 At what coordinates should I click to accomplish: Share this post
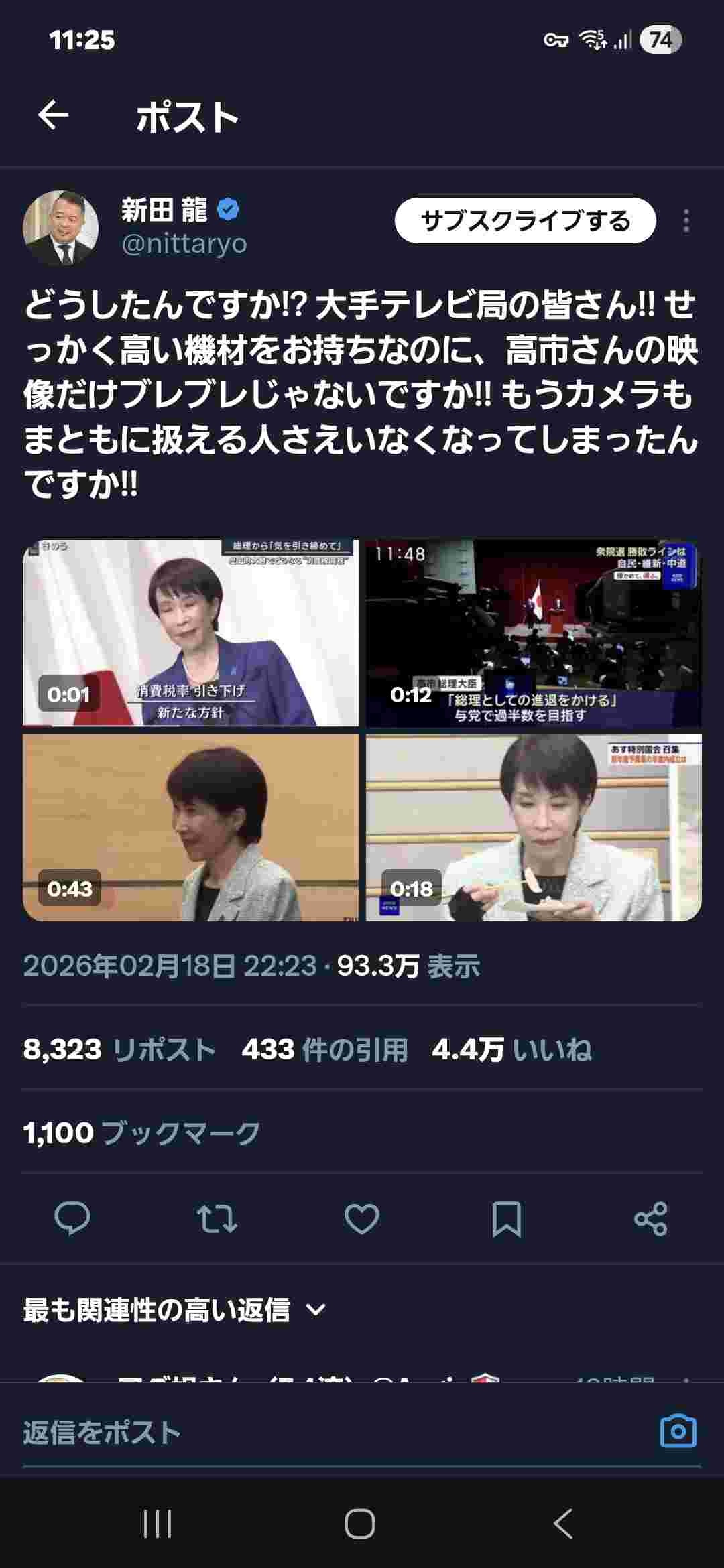coord(651,1218)
